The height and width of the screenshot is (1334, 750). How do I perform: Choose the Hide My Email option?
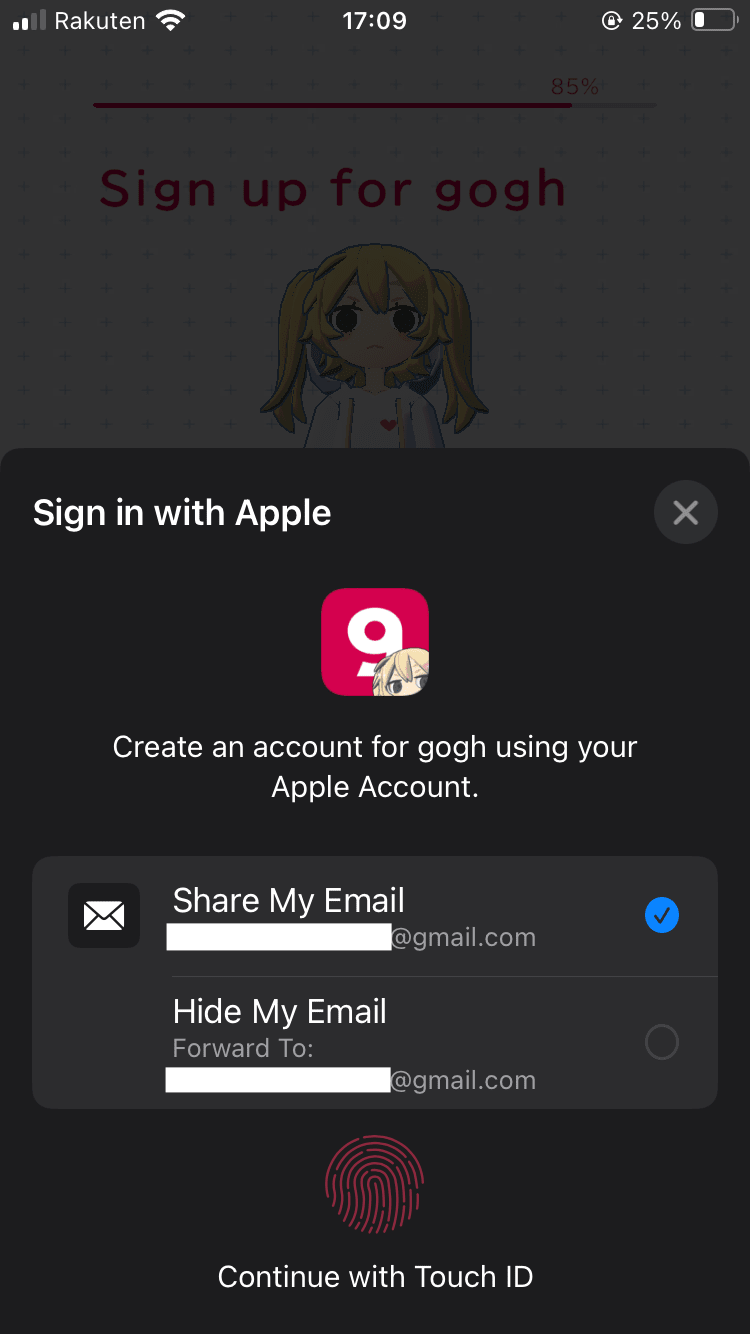pyautogui.click(x=375, y=1043)
